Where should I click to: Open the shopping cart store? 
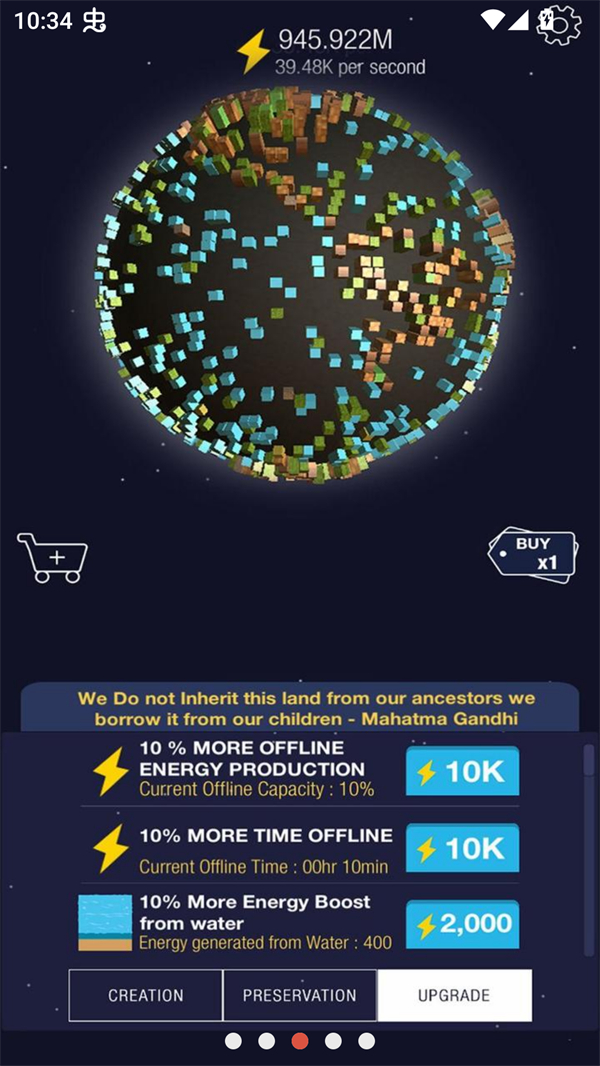[52, 557]
